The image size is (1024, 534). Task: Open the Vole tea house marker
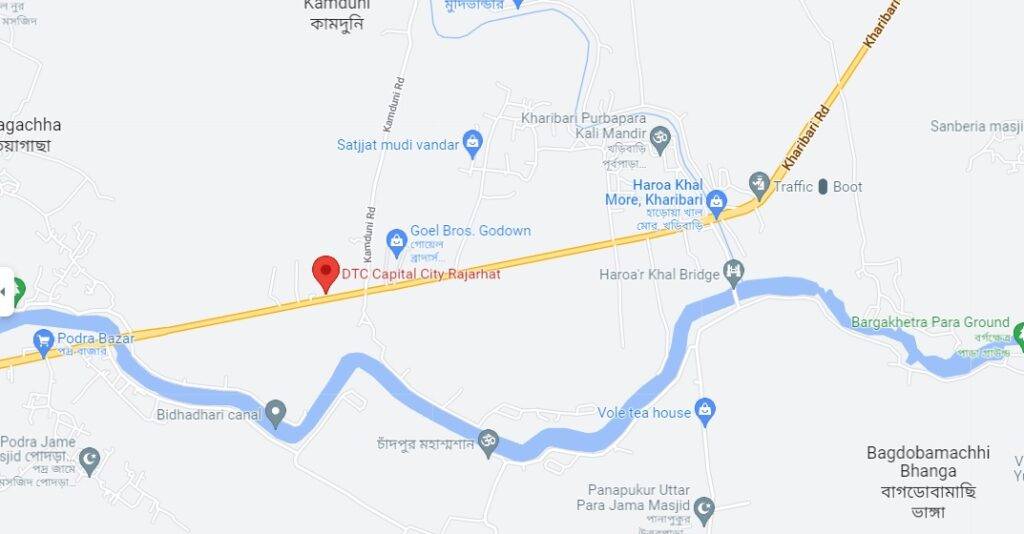click(706, 409)
